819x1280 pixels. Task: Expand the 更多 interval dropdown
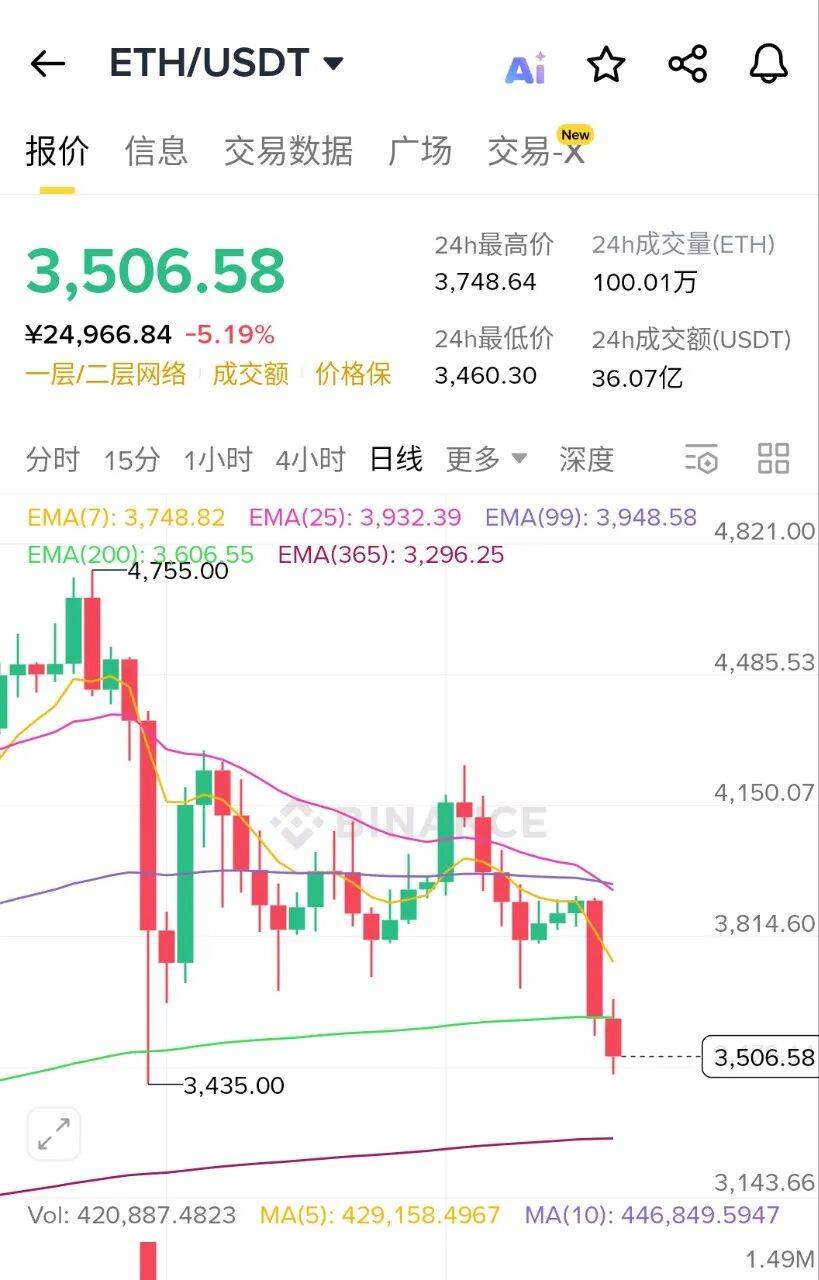(486, 460)
